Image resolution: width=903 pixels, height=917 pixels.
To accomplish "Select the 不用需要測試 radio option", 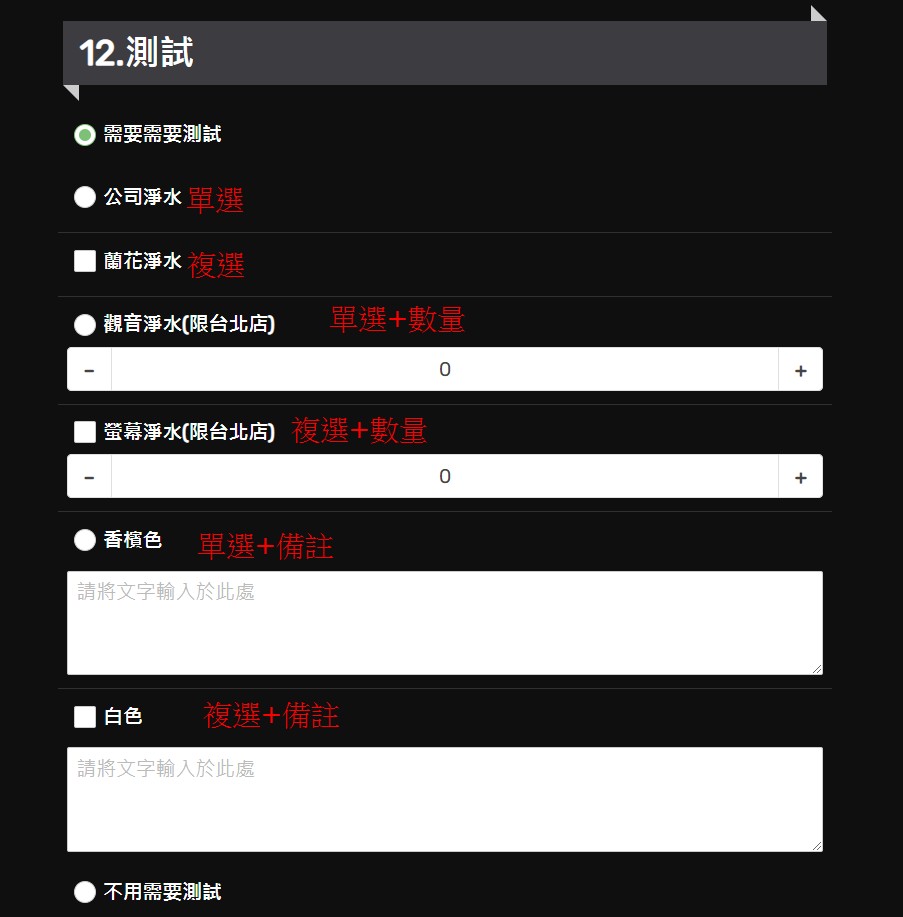I will pos(85,891).
